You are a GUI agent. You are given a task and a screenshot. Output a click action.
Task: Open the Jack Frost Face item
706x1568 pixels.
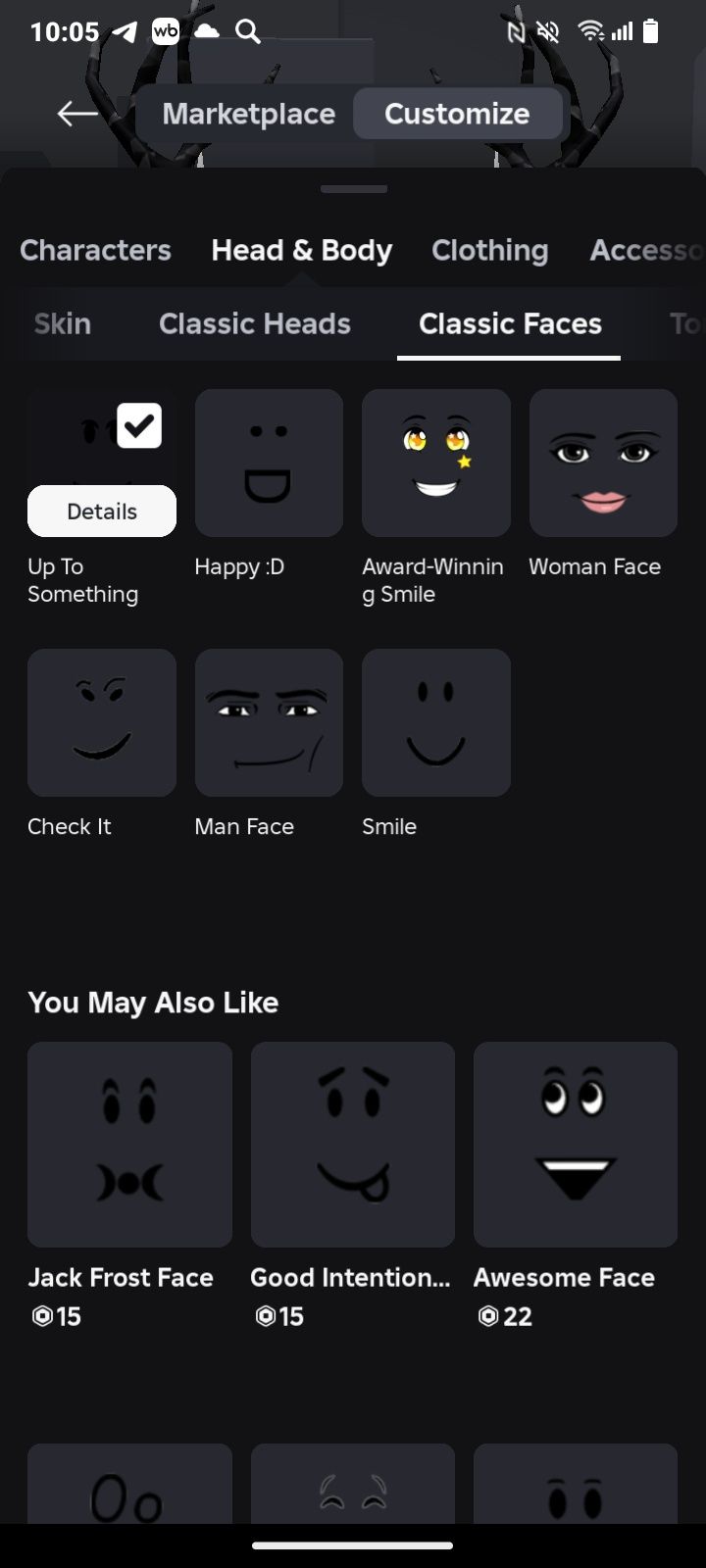(129, 1144)
